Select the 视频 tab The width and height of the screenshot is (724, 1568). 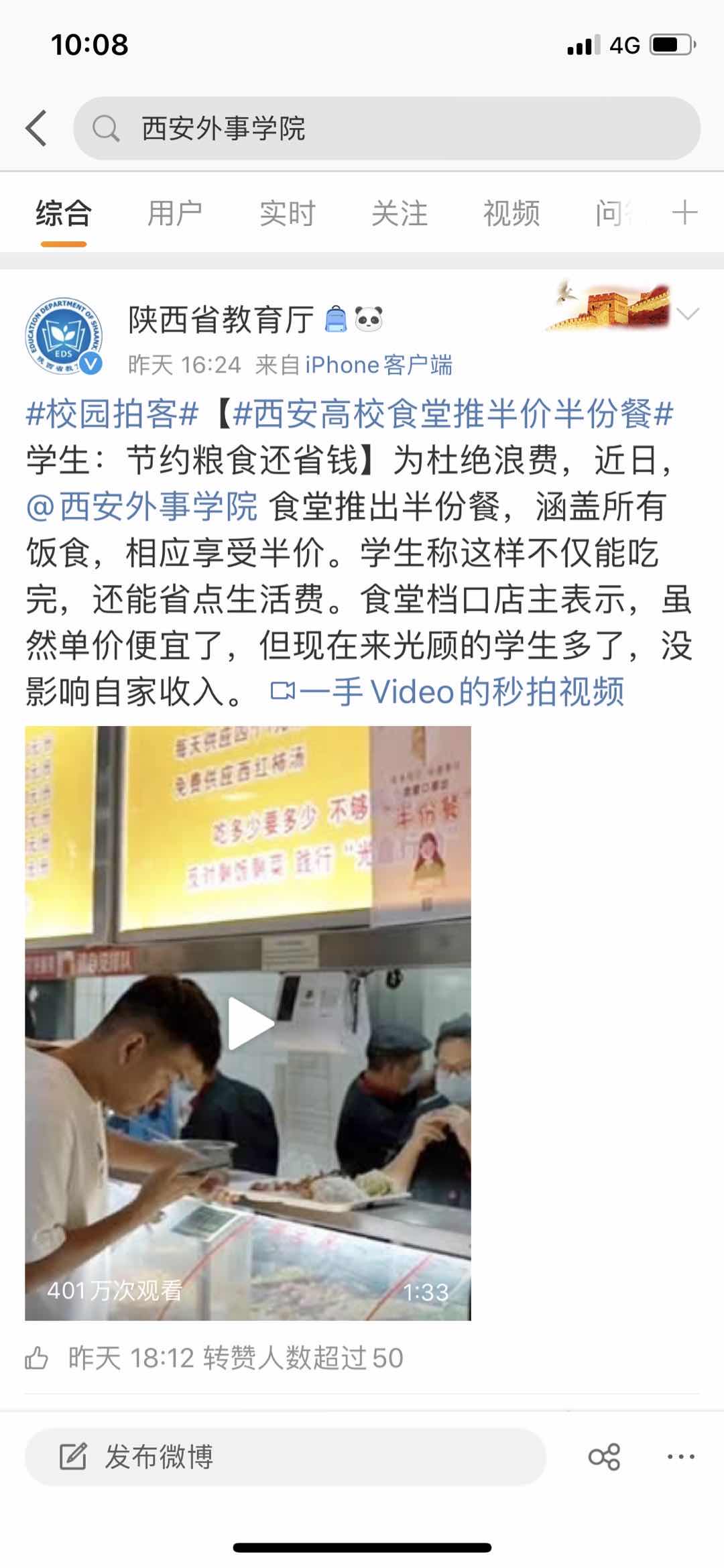pyautogui.click(x=511, y=213)
